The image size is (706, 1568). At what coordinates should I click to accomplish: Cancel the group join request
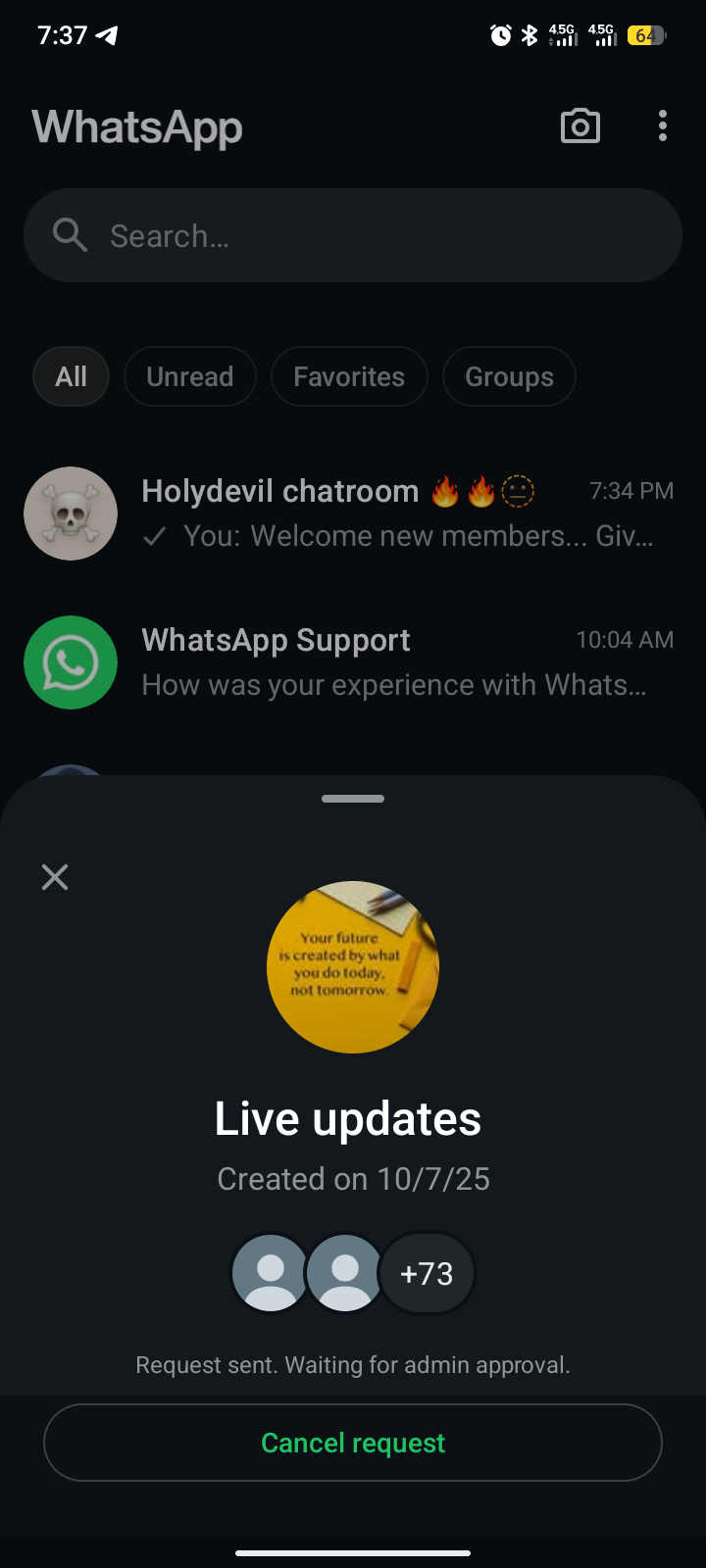tap(353, 1443)
